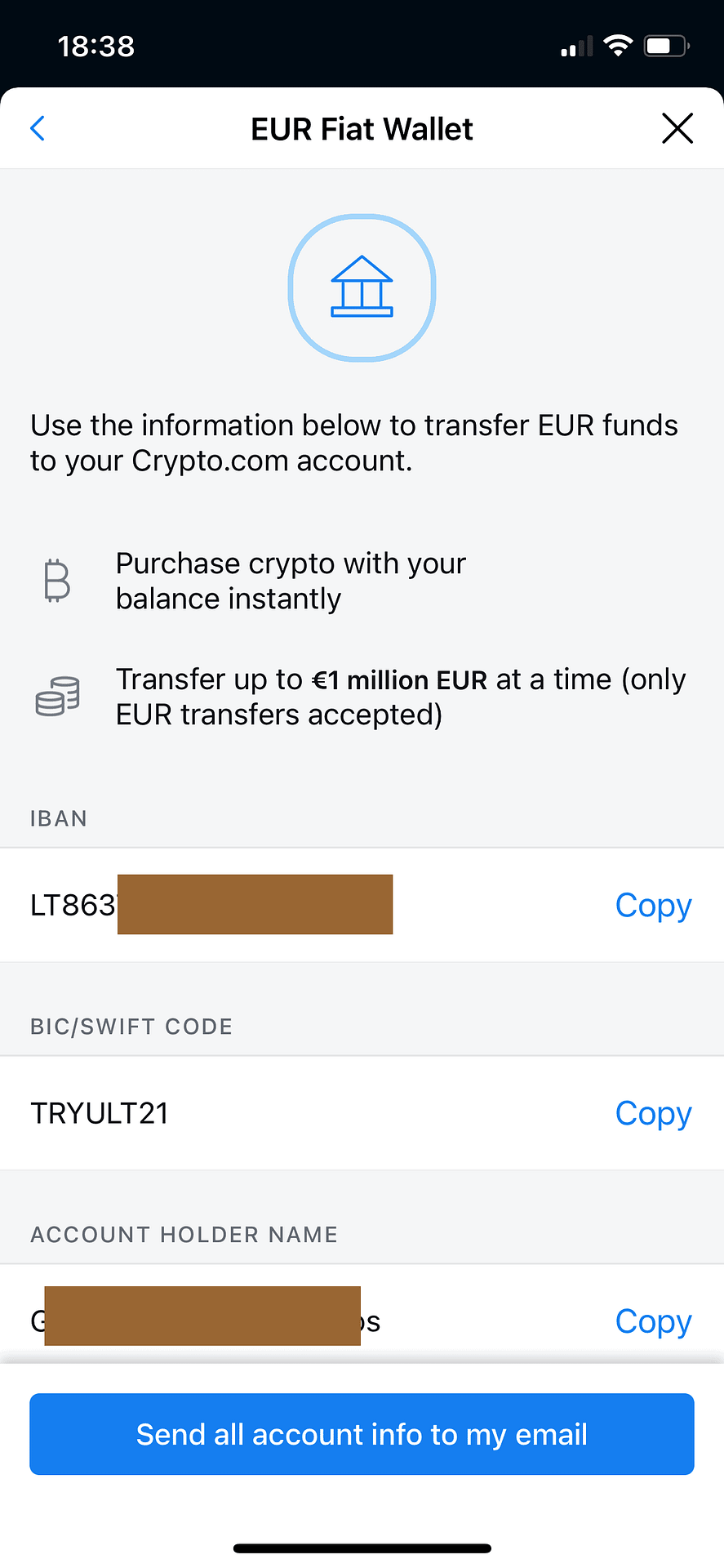The width and height of the screenshot is (724, 1568).
Task: Go back with the blue arrow
Action: pyautogui.click(x=38, y=128)
